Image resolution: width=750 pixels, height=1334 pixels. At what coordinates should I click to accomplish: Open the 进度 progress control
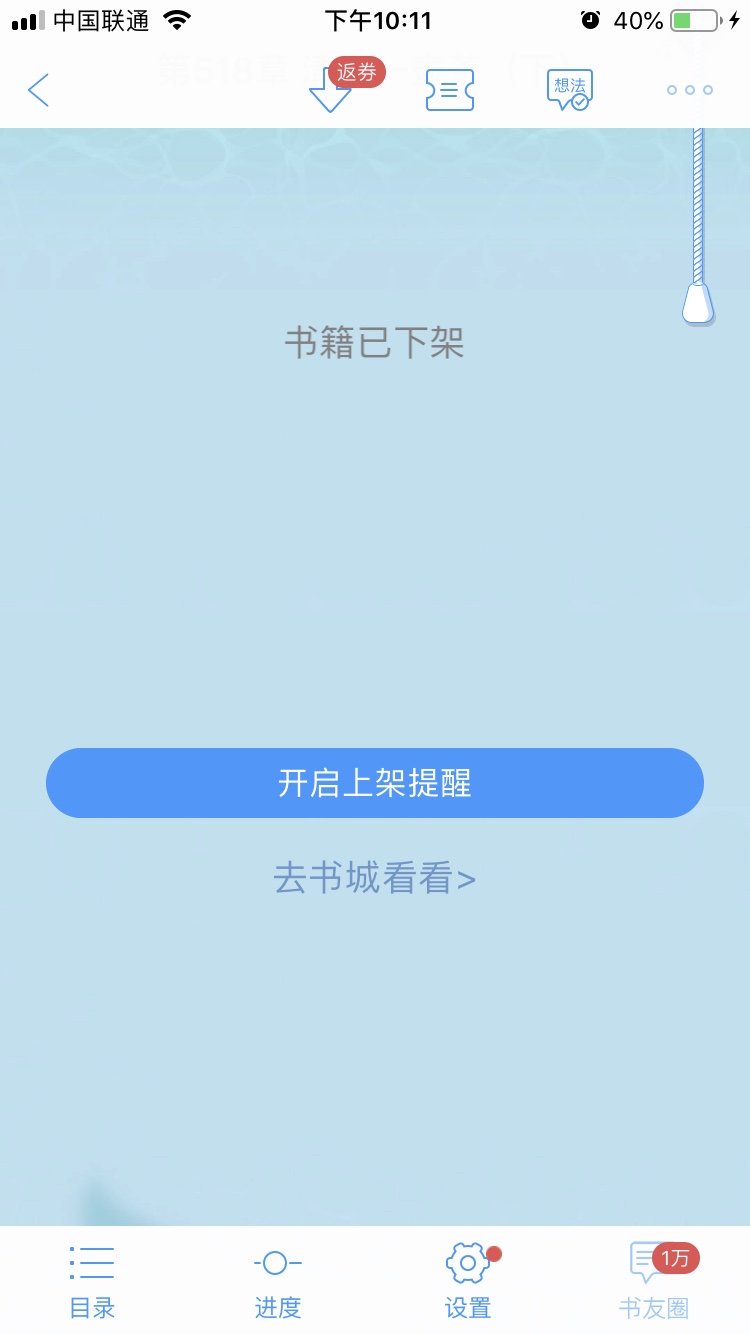click(x=278, y=1280)
